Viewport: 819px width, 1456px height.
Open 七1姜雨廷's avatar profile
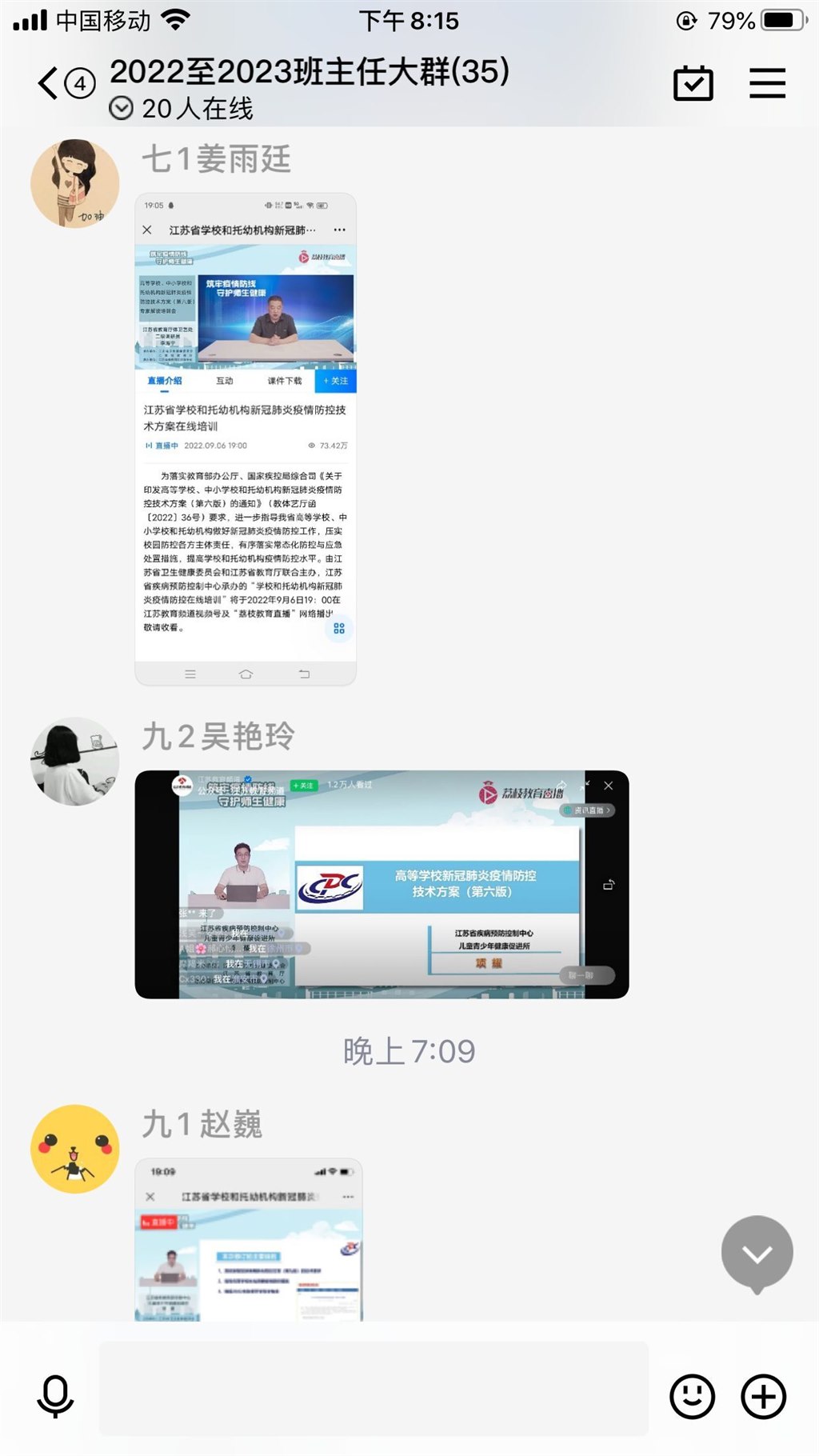pyautogui.click(x=74, y=183)
